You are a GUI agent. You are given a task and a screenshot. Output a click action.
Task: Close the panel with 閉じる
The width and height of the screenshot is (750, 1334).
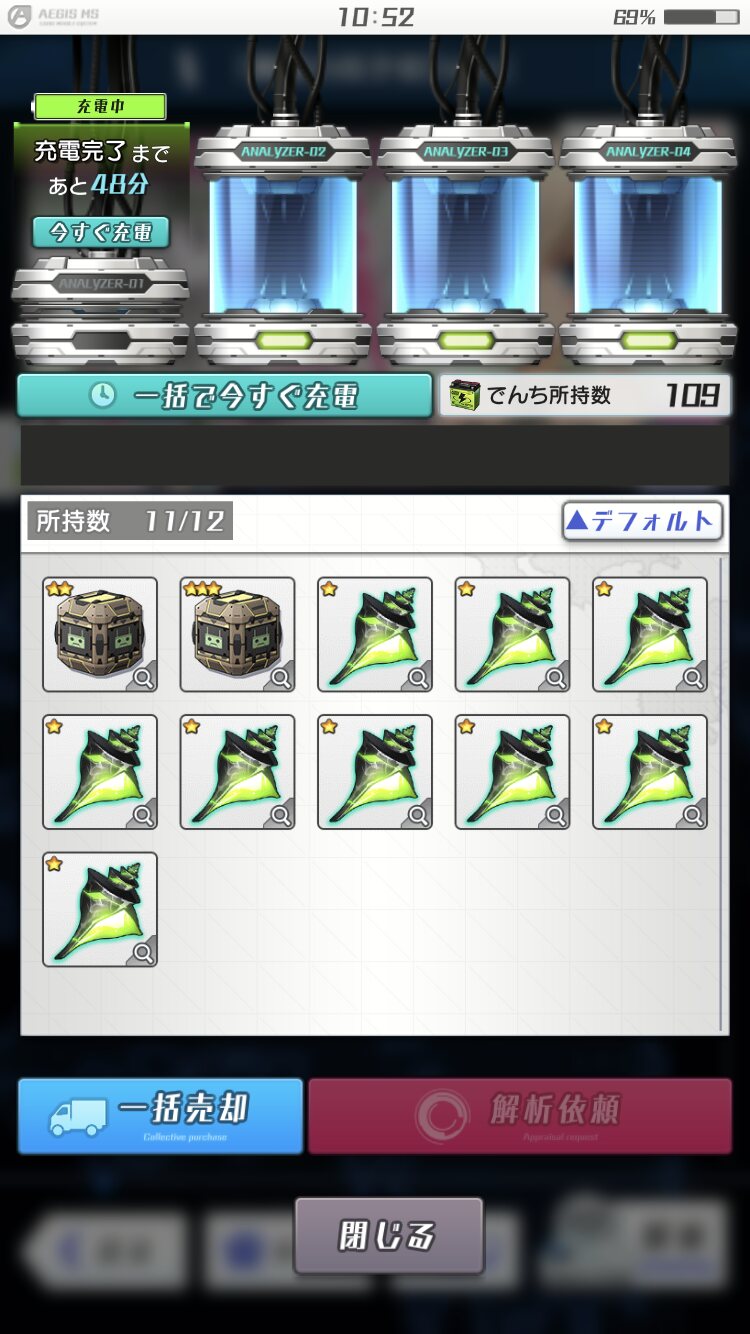[x=388, y=1236]
